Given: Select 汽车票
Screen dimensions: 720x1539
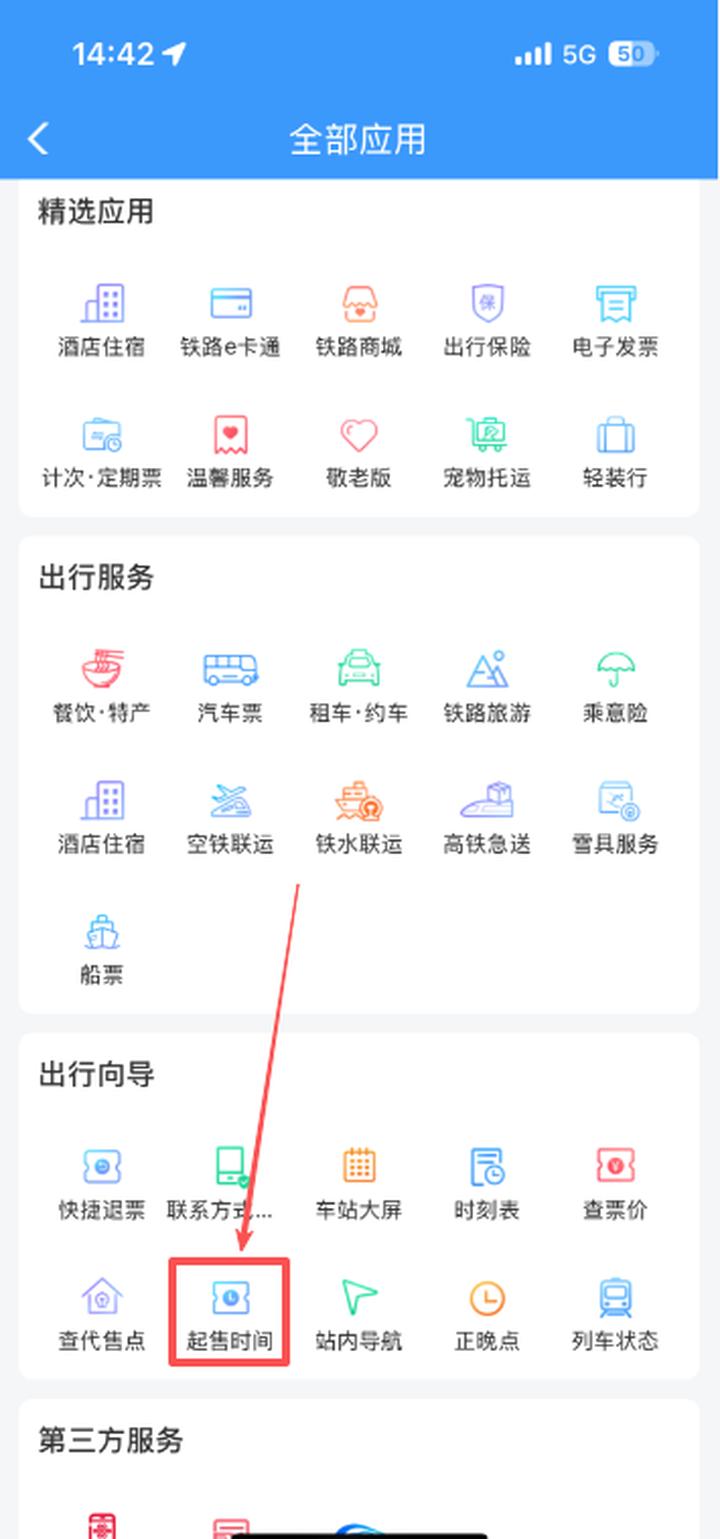Looking at the screenshot, I should [x=230, y=685].
